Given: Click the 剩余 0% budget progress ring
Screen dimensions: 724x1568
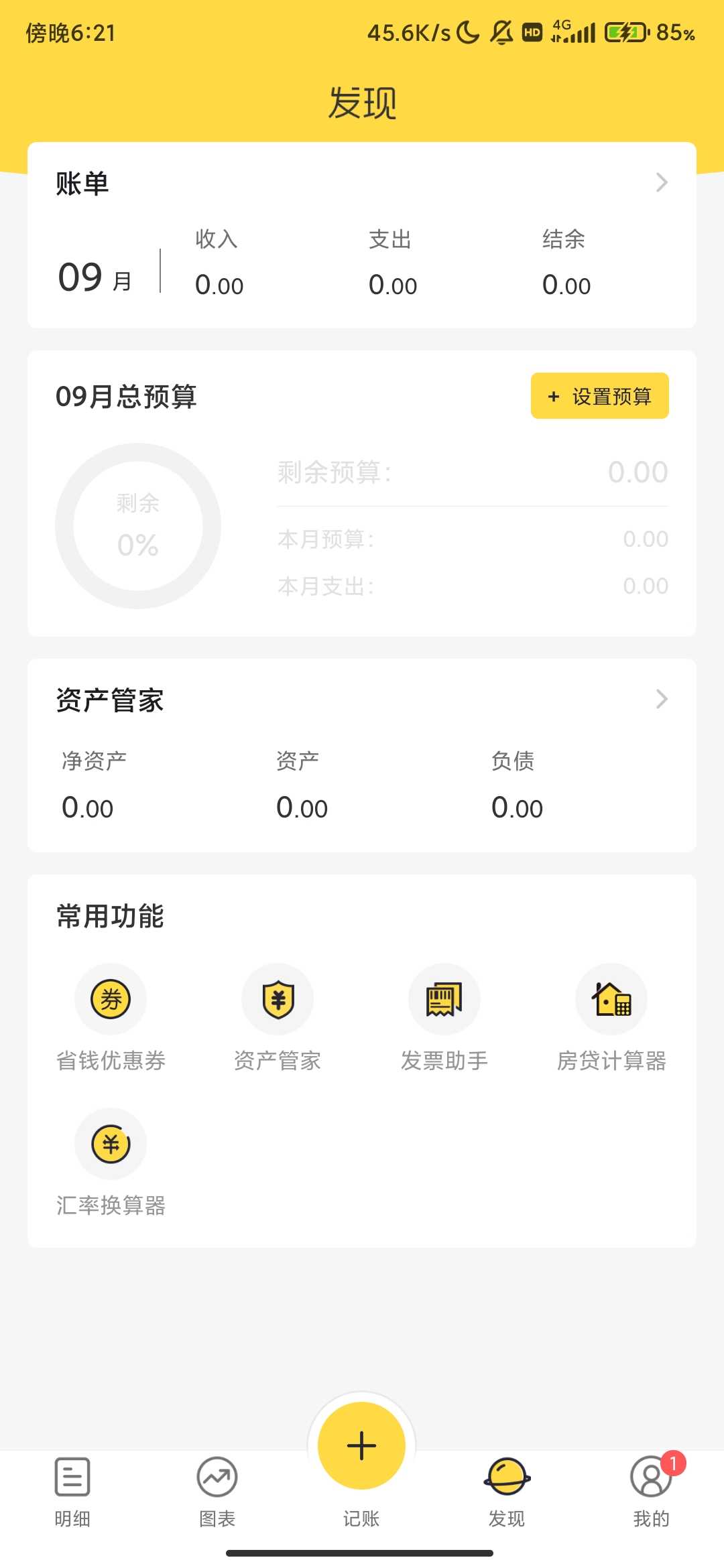Looking at the screenshot, I should click(x=137, y=526).
